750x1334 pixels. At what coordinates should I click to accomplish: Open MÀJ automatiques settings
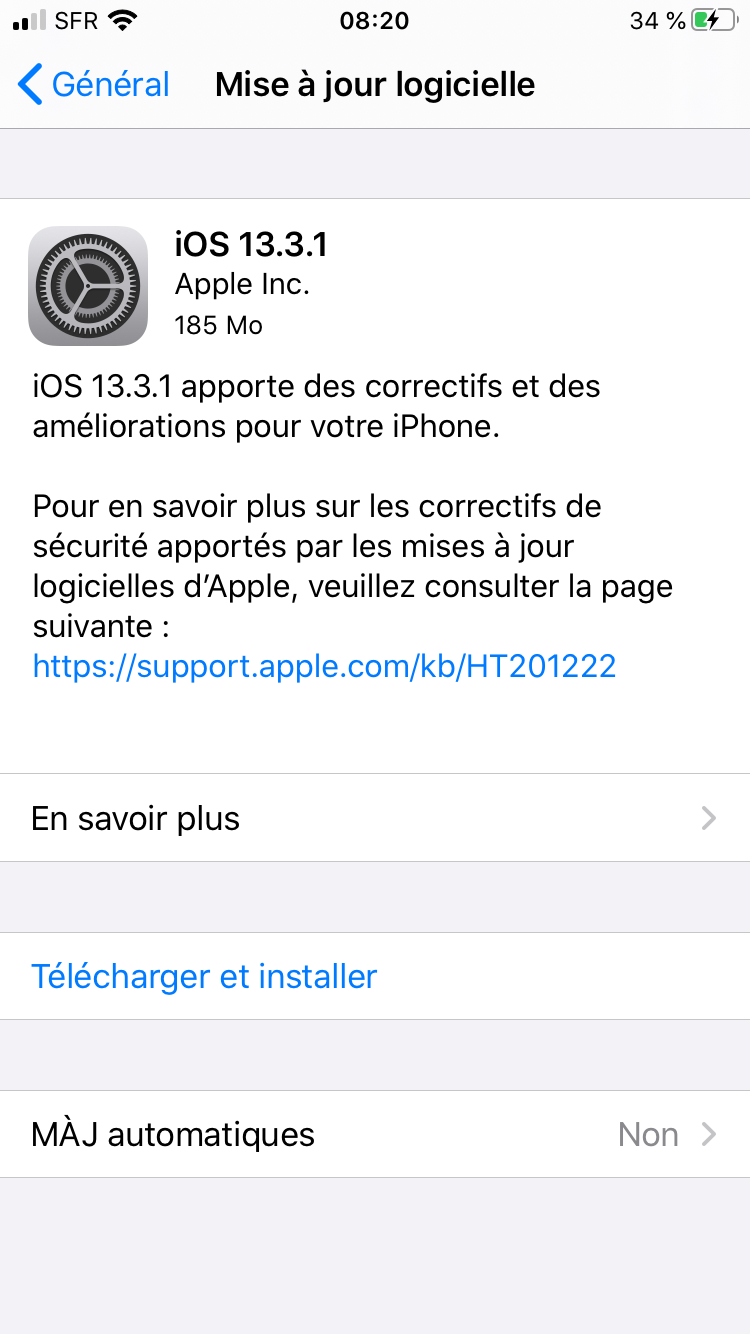(375, 1134)
